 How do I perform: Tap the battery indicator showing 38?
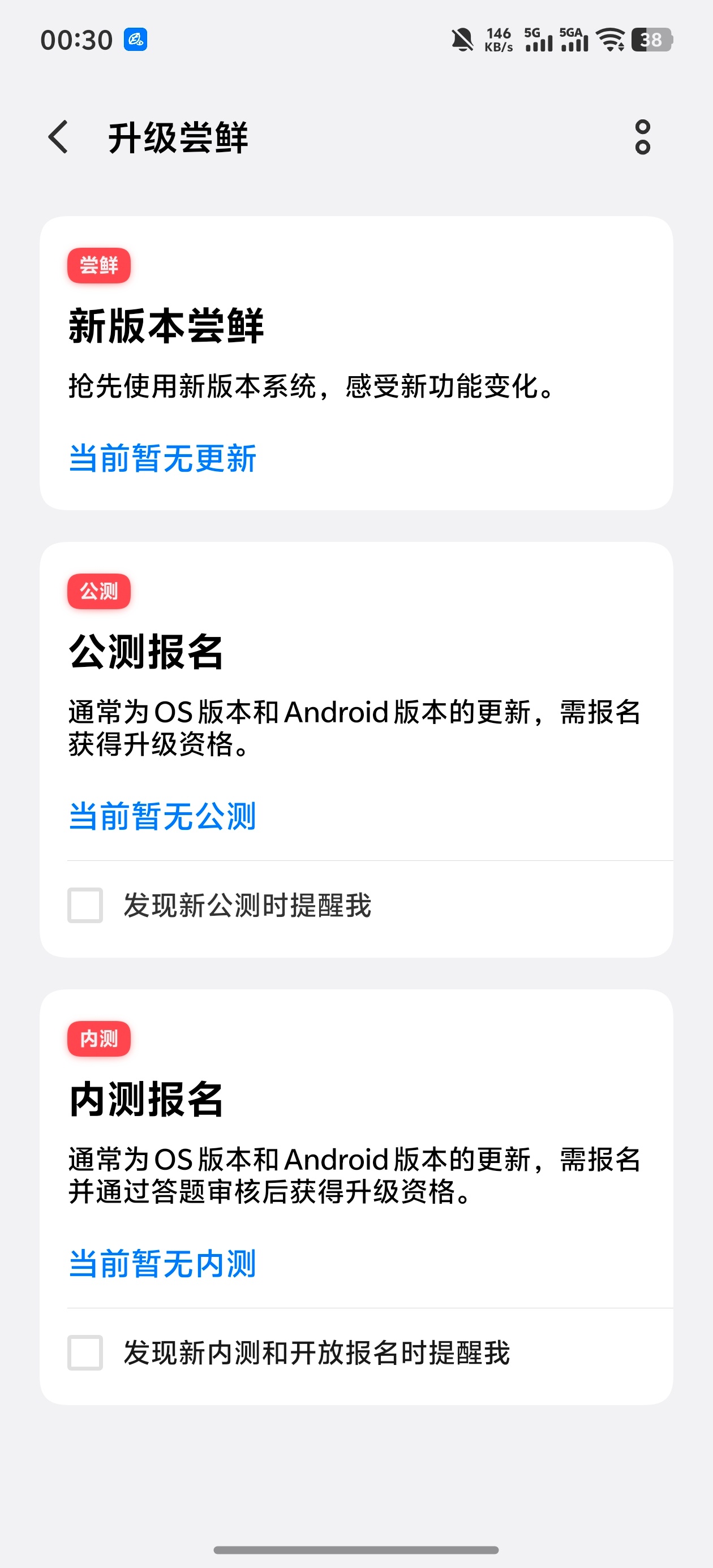(x=652, y=41)
